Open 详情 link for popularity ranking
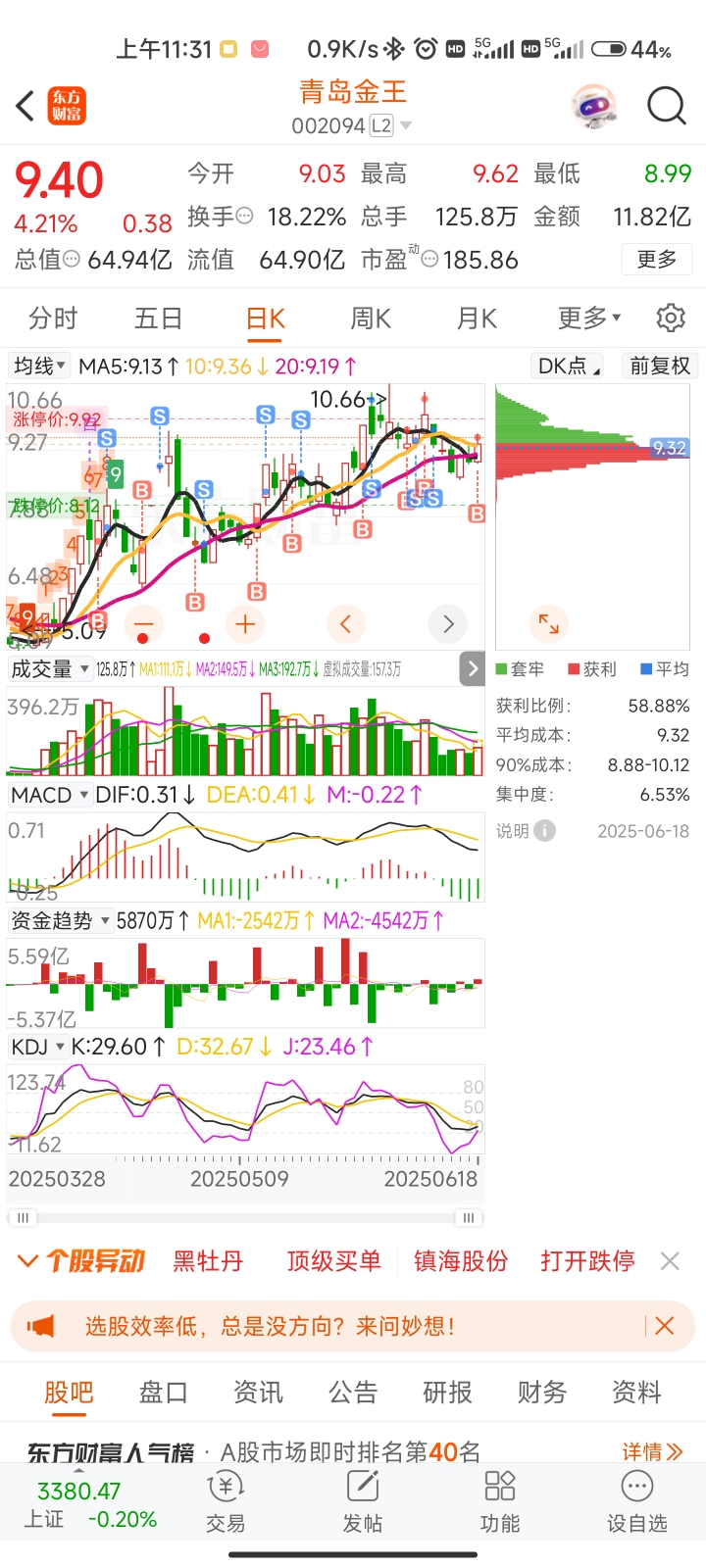706x1568 pixels. click(x=653, y=1451)
